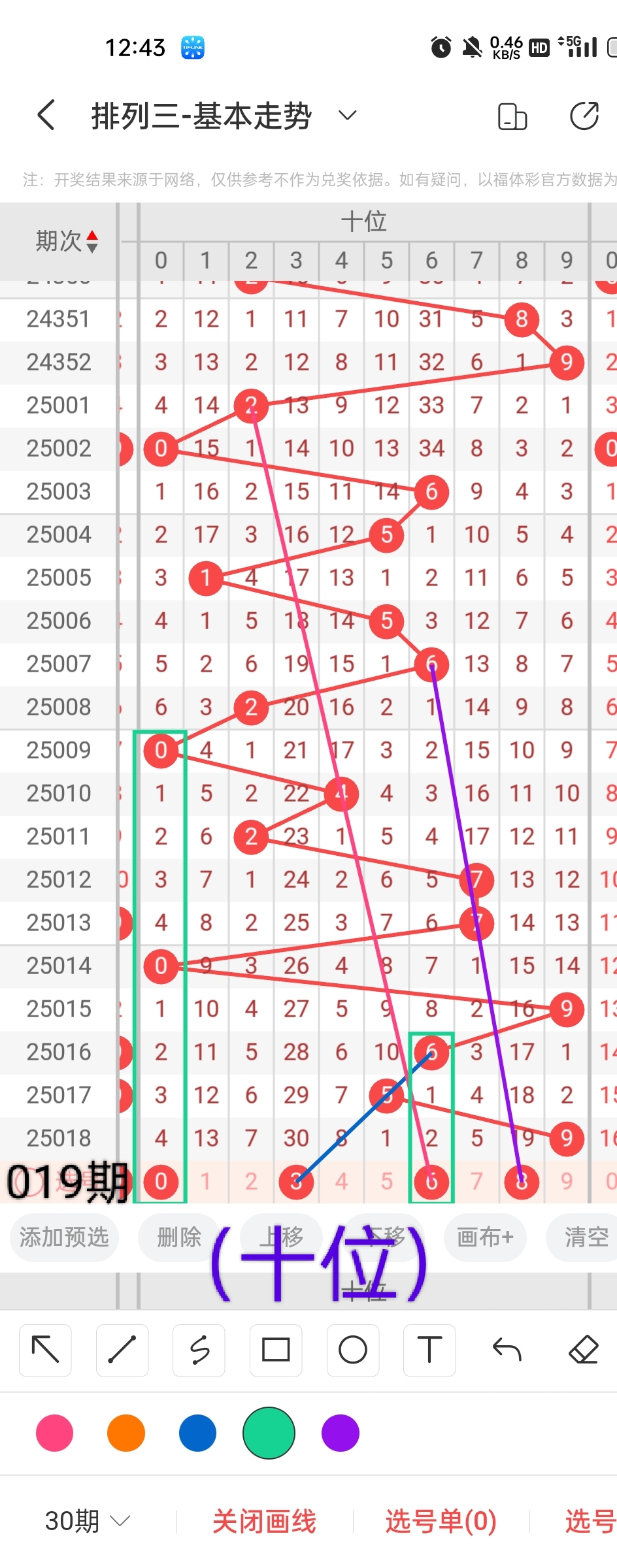The height and width of the screenshot is (1568, 617).
Task: Choose the freehand curve tool
Action: 199,1350
